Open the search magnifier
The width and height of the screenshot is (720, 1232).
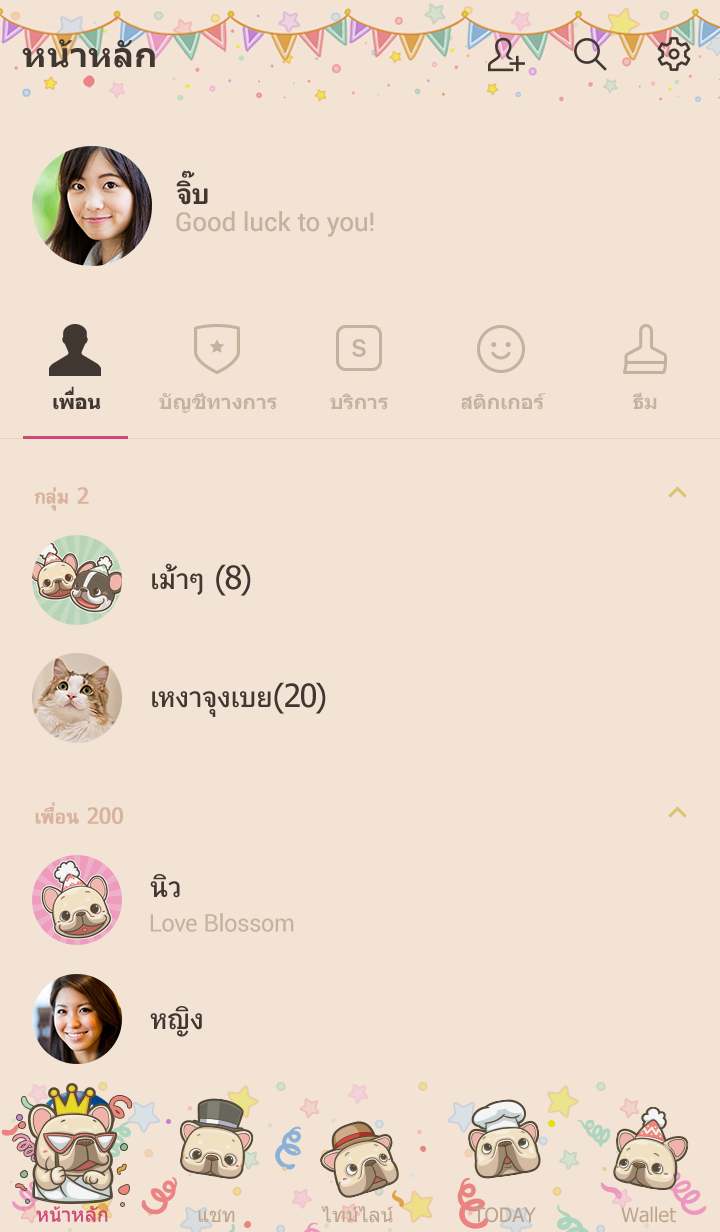[x=590, y=54]
